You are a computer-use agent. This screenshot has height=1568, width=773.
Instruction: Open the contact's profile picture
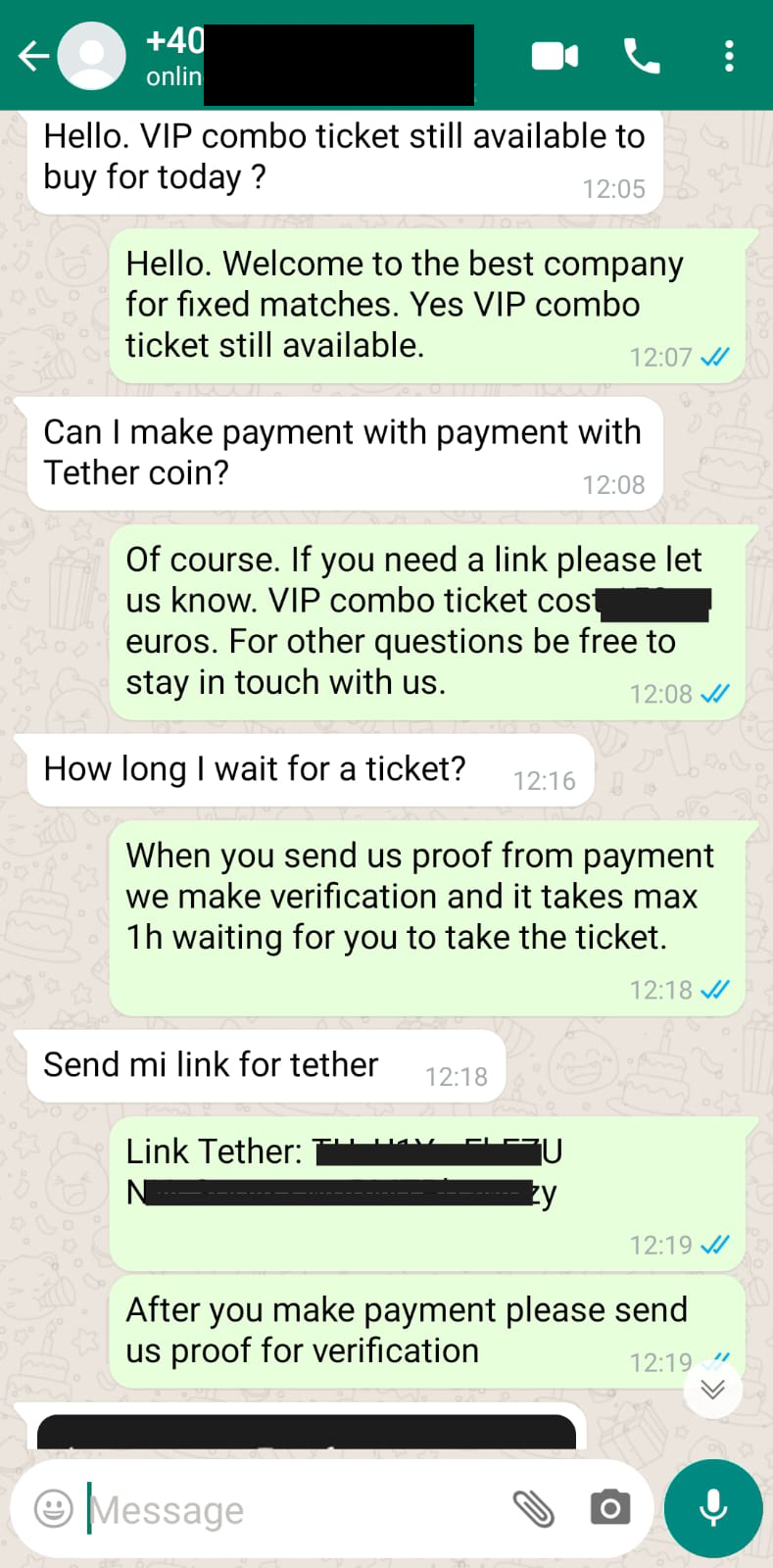92,56
